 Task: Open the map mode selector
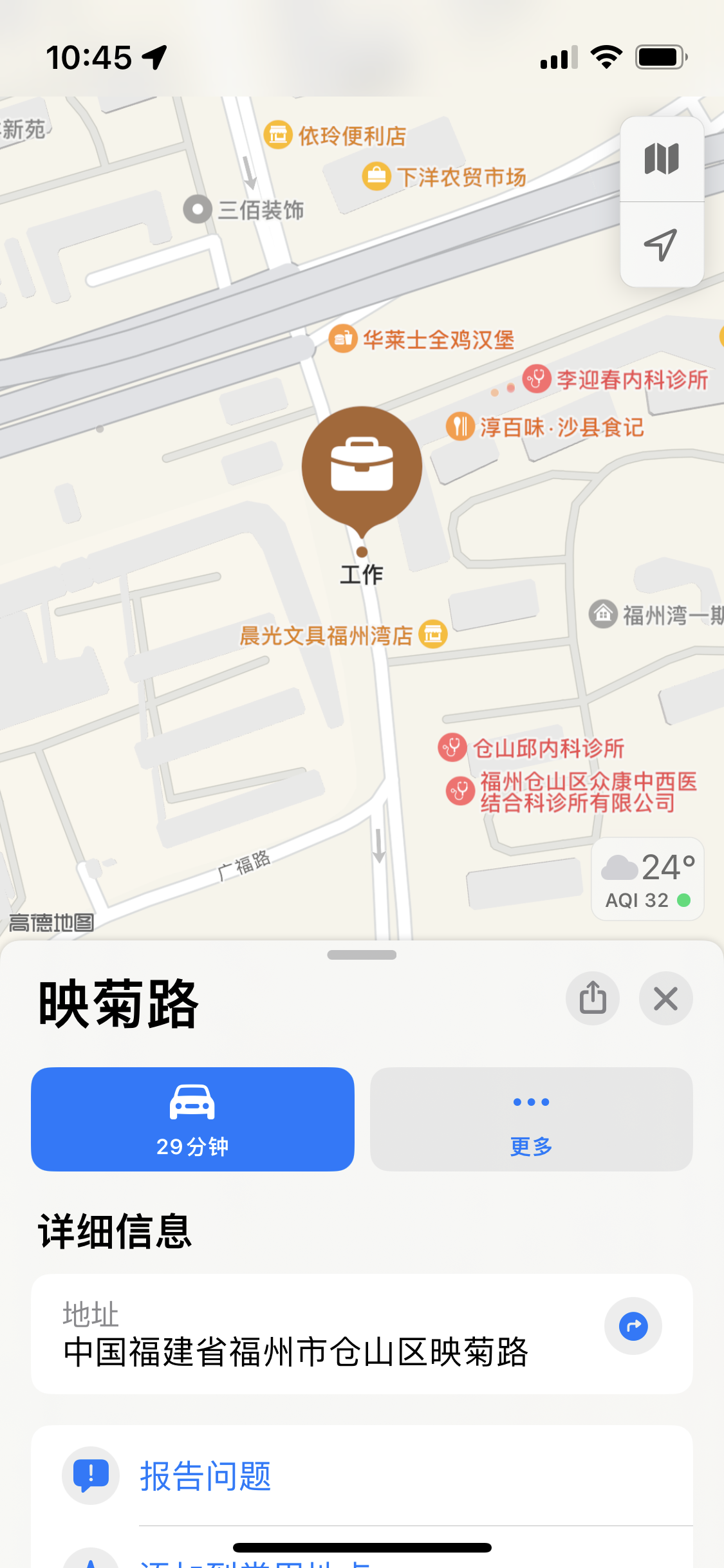661,159
